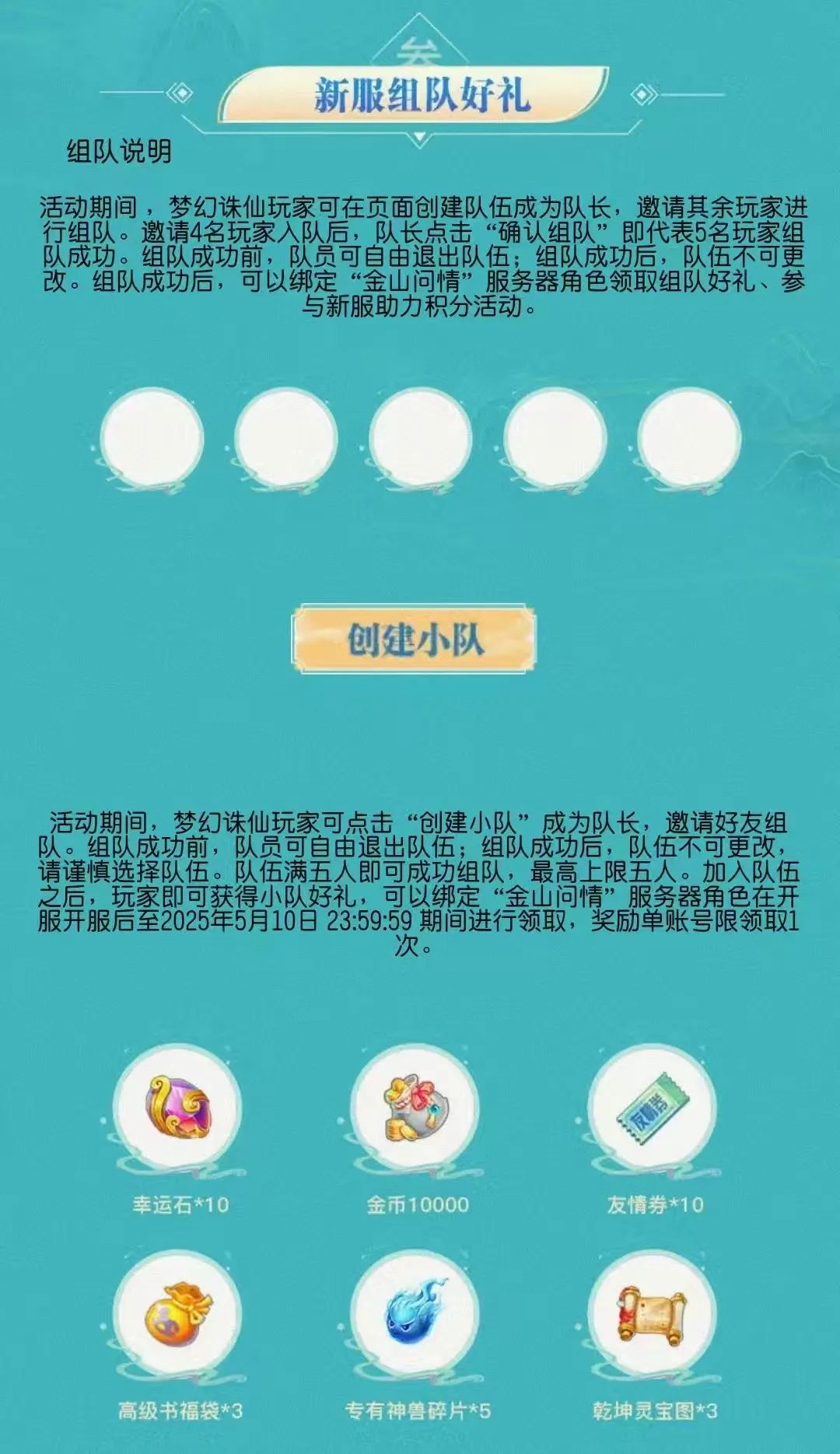Screen dimensions: 840x1454
Task: Tap the 创建小队 button
Action: [414, 640]
